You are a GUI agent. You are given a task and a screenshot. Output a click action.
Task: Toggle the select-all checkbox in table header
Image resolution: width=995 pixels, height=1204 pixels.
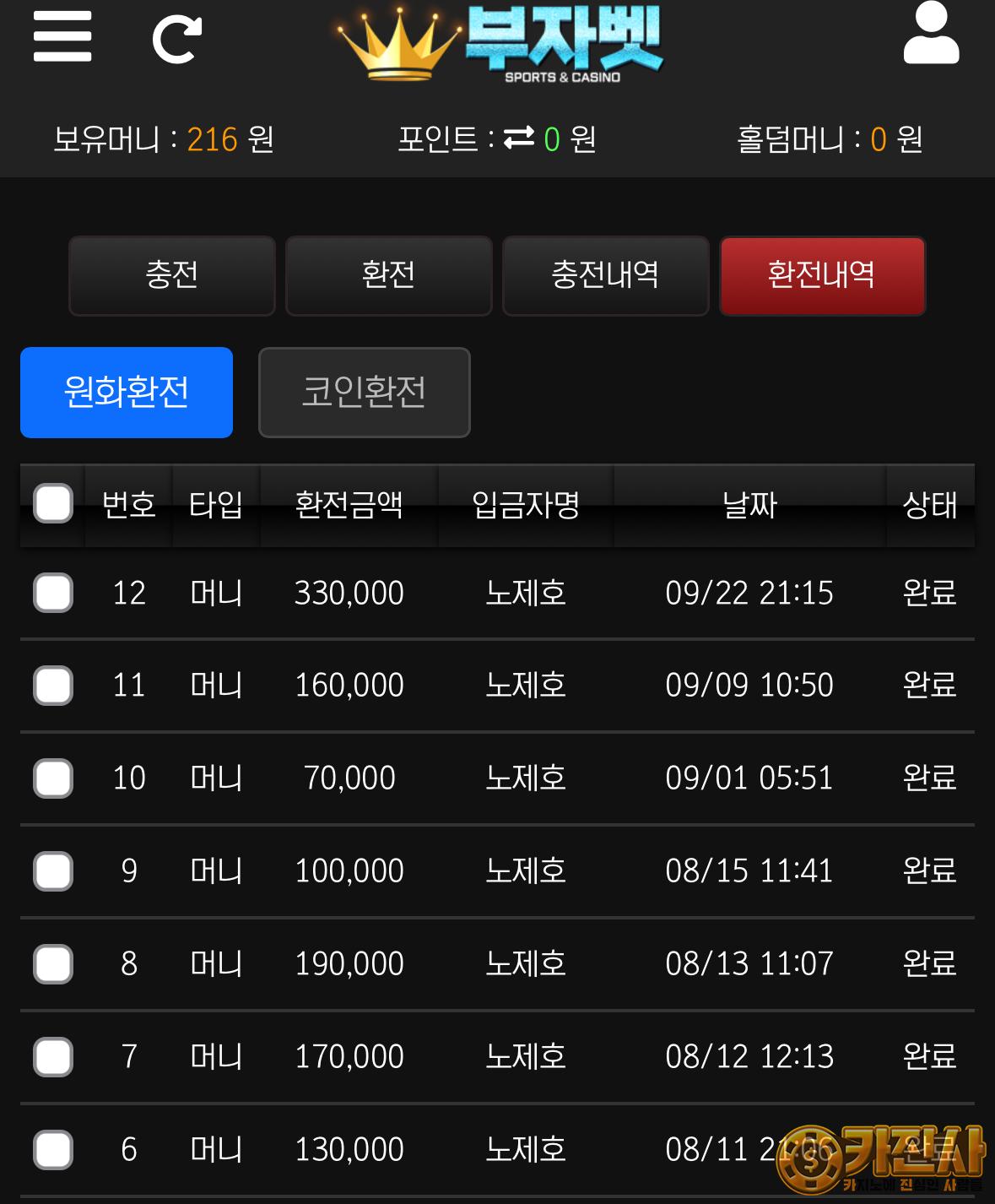pyautogui.click(x=52, y=504)
